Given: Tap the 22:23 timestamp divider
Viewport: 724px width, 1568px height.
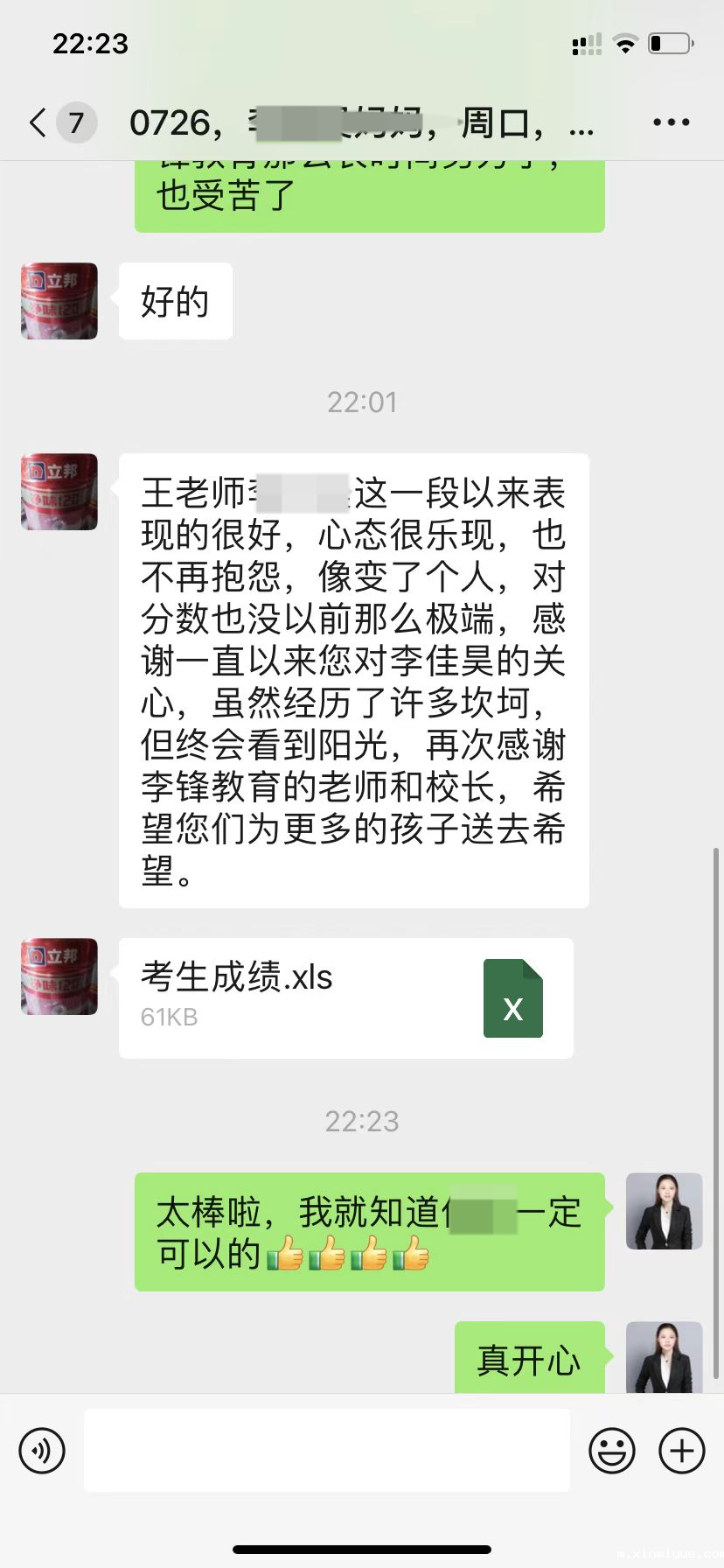Looking at the screenshot, I should [x=362, y=1121].
